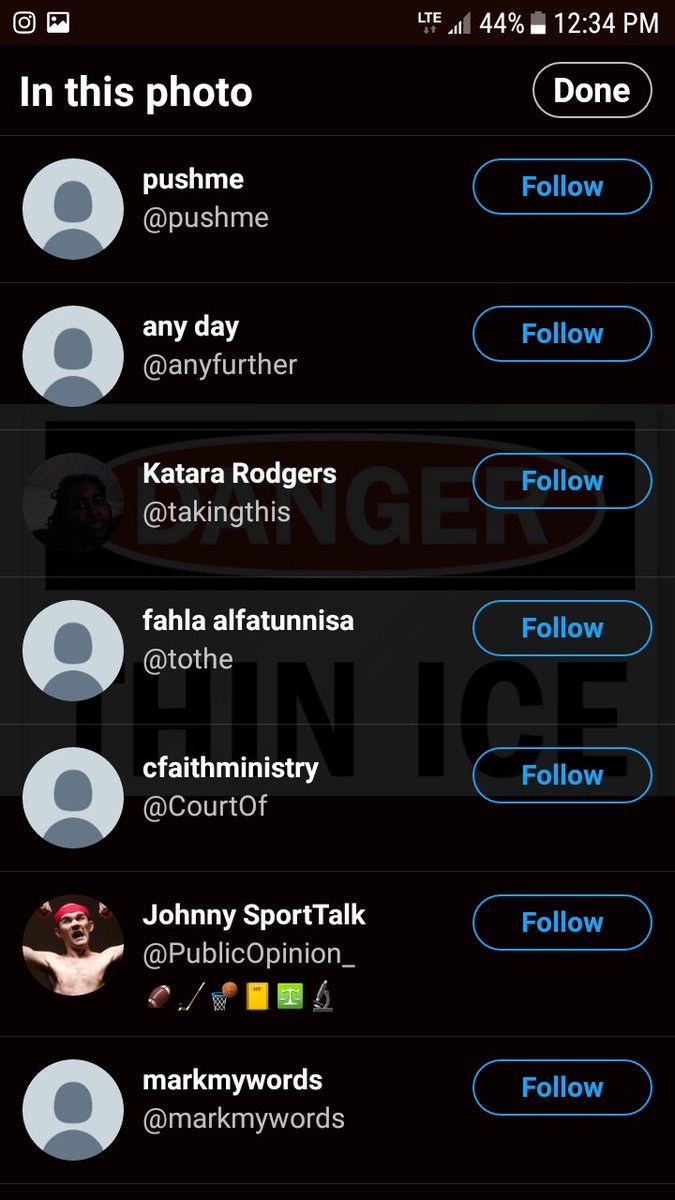
Task: Follow the markmywords account
Action: click(562, 1087)
